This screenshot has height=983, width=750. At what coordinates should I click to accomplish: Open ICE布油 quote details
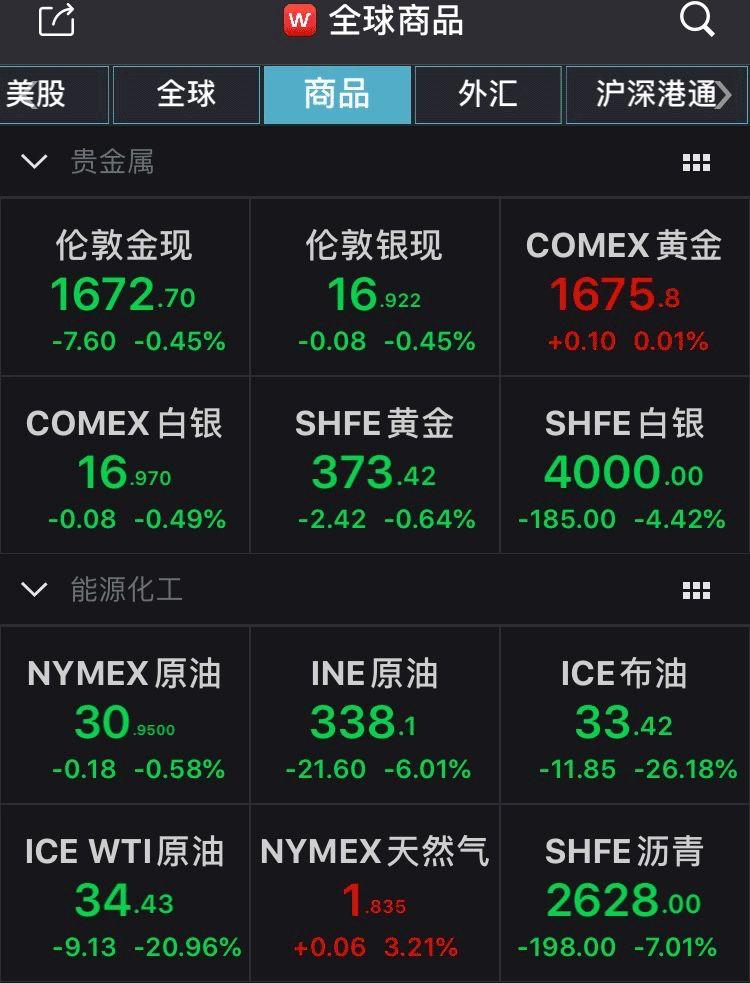[x=625, y=715]
